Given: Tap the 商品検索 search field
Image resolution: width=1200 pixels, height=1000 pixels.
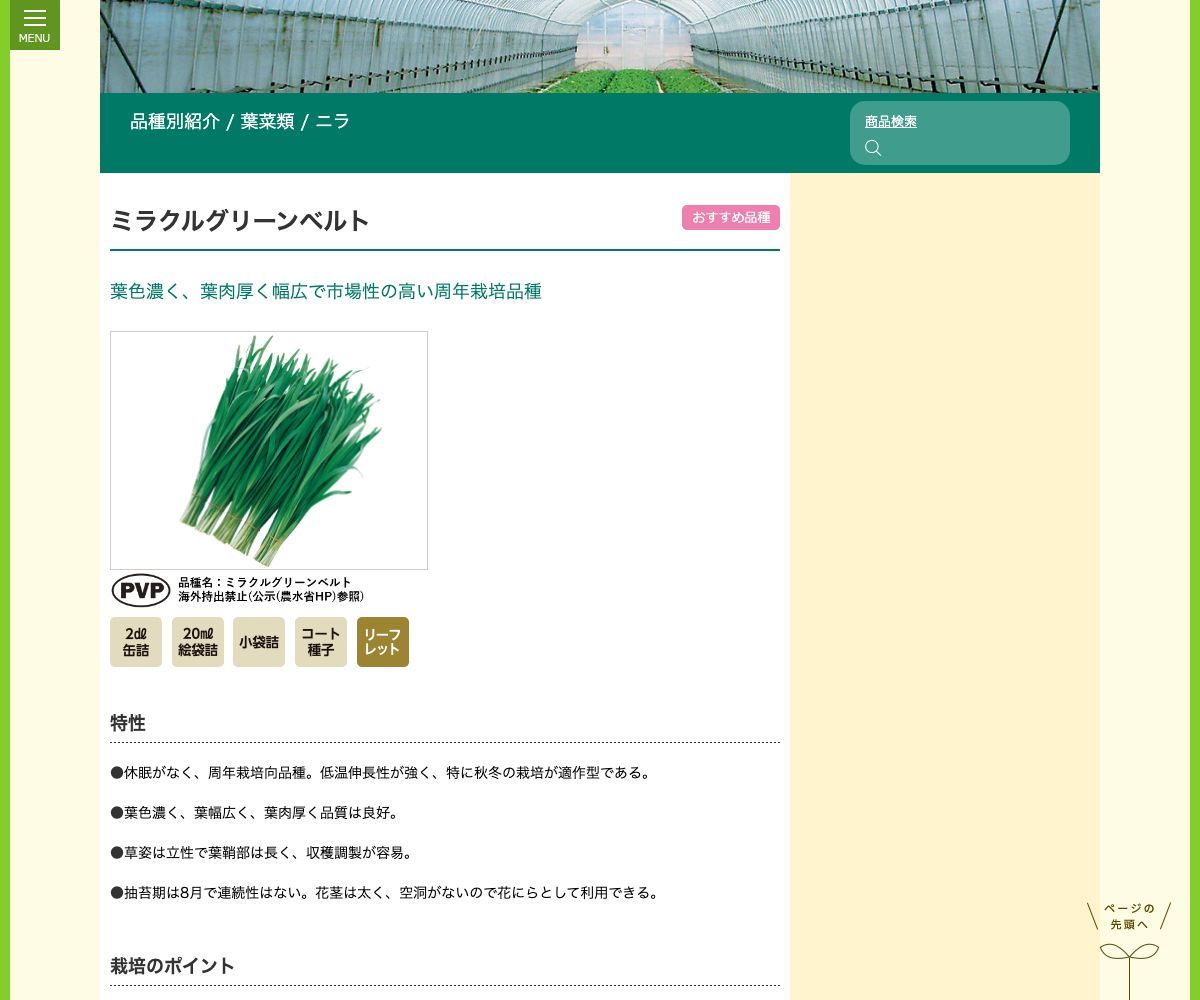Looking at the screenshot, I should [x=972, y=148].
